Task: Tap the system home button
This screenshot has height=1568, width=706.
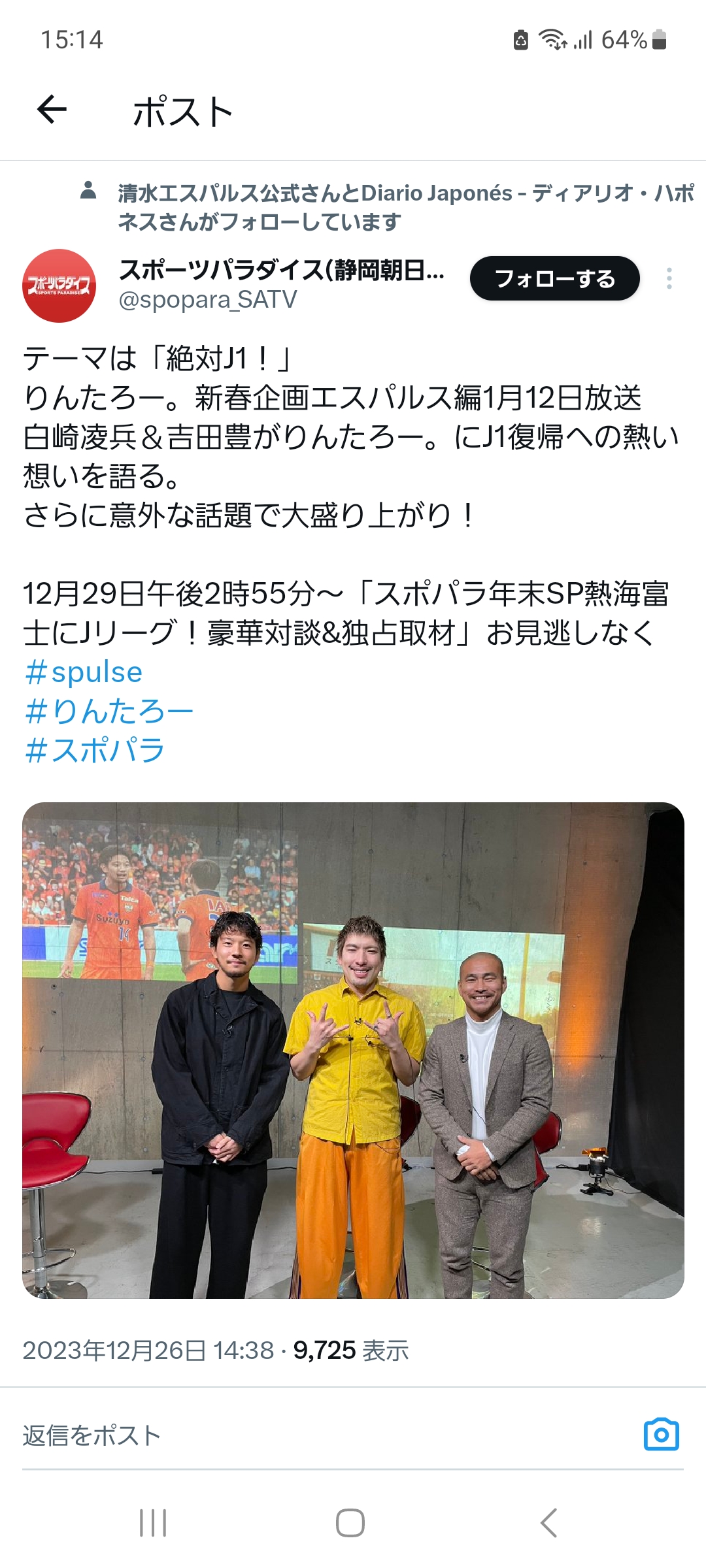Action: [350, 1523]
